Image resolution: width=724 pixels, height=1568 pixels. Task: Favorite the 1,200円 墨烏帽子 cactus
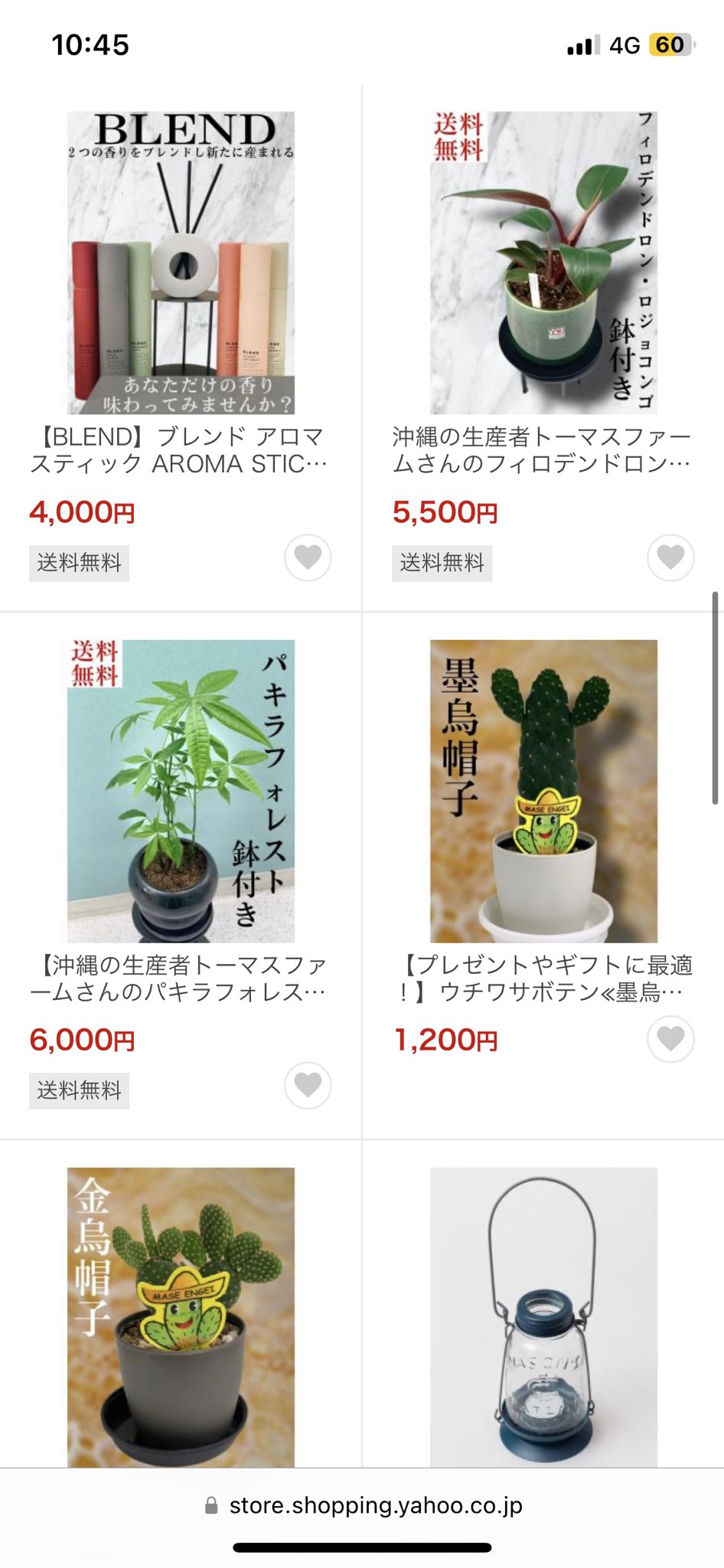[670, 1039]
